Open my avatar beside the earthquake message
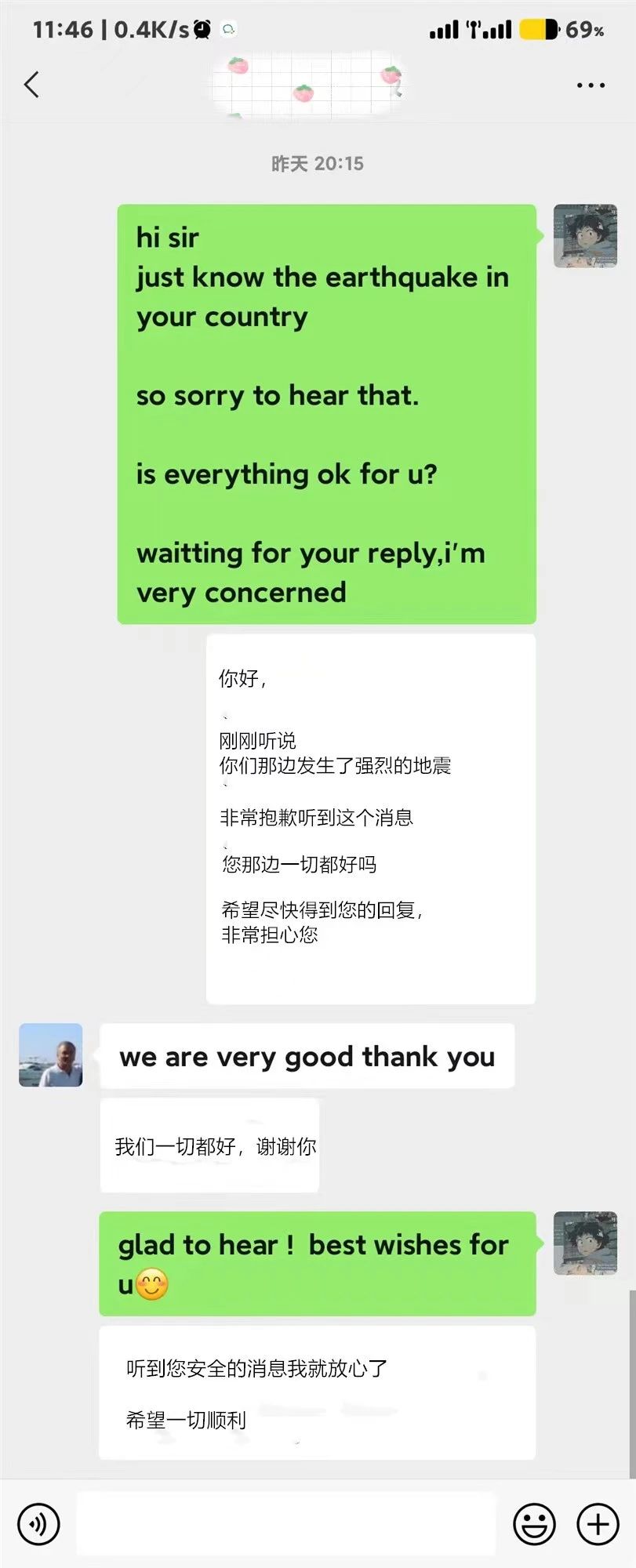 (x=585, y=236)
